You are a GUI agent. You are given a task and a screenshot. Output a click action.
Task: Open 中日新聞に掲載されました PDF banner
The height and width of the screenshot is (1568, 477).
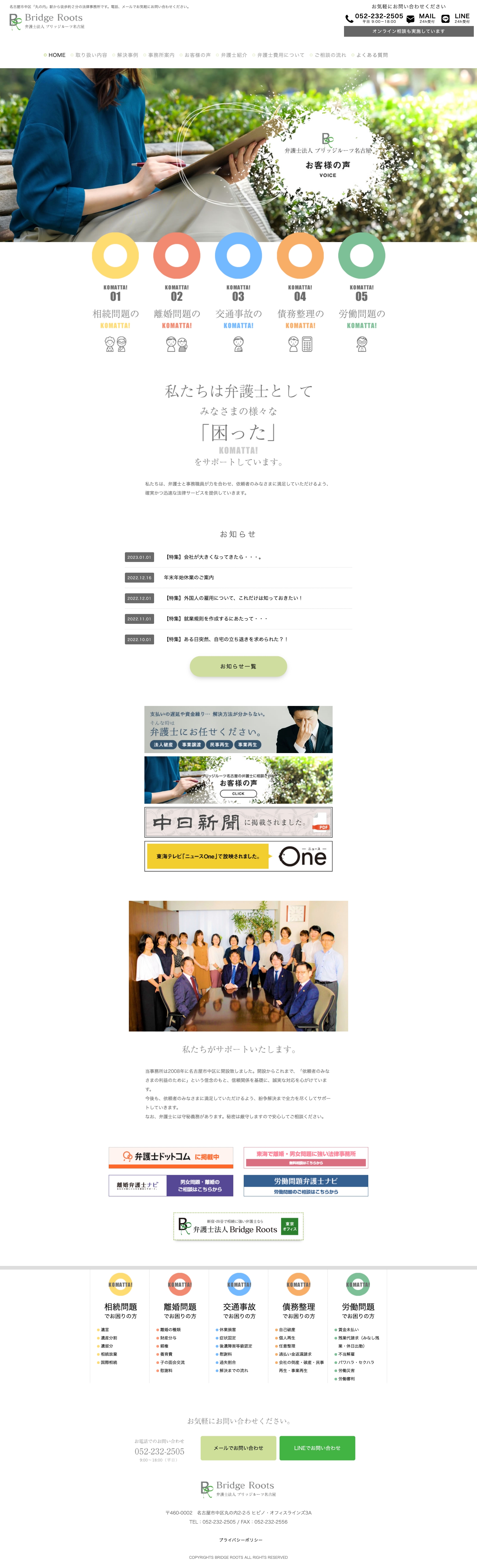238,822
